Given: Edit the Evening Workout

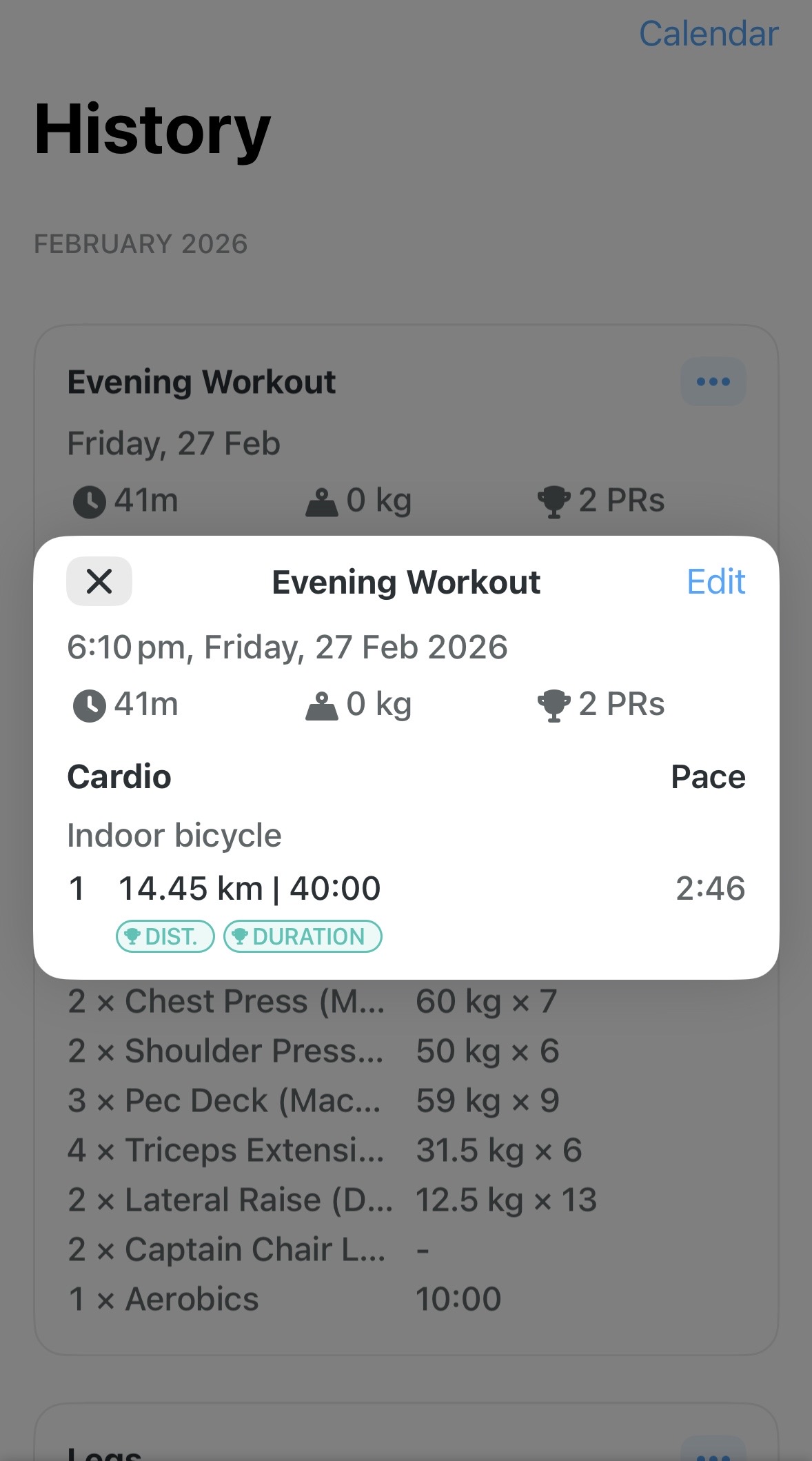Looking at the screenshot, I should pyautogui.click(x=715, y=582).
